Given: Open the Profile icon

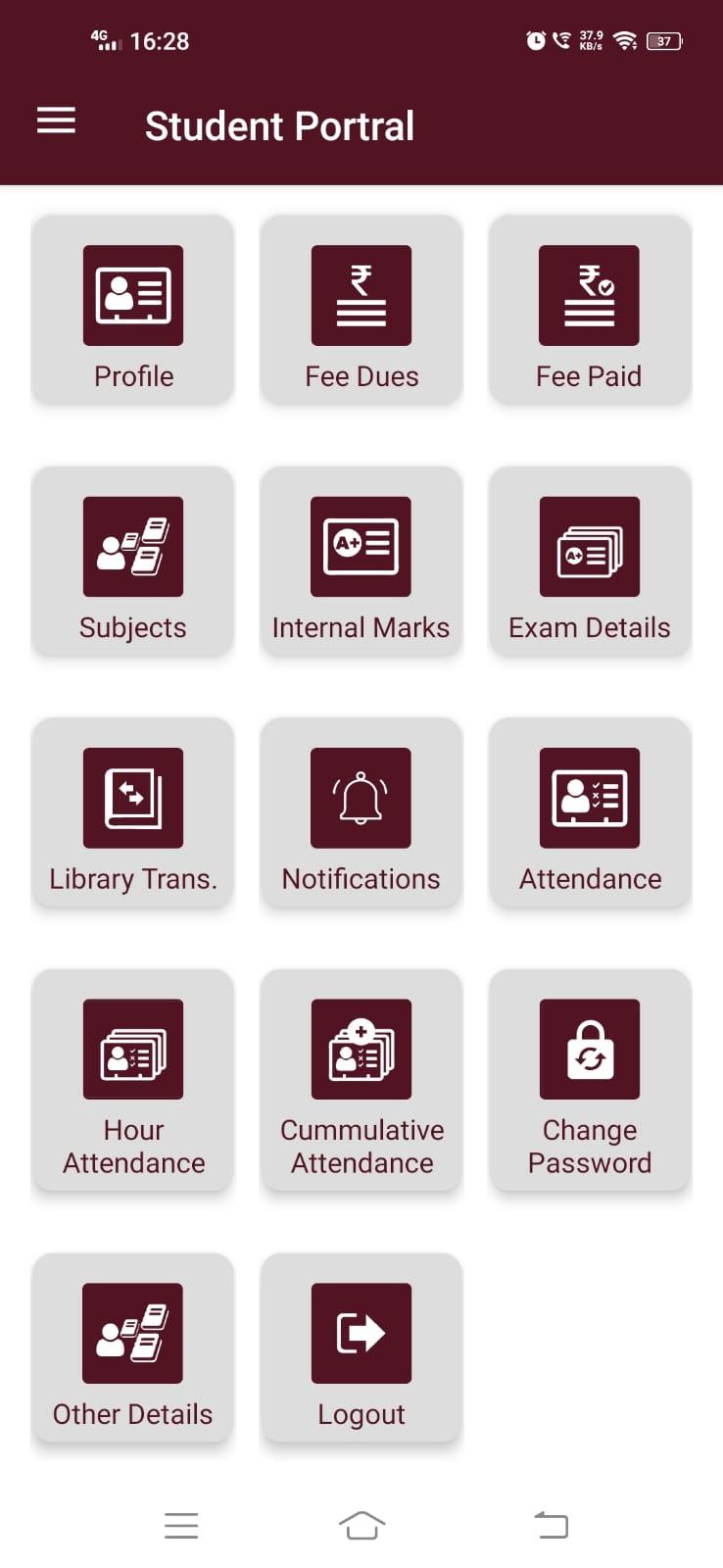Looking at the screenshot, I should coord(133,296).
